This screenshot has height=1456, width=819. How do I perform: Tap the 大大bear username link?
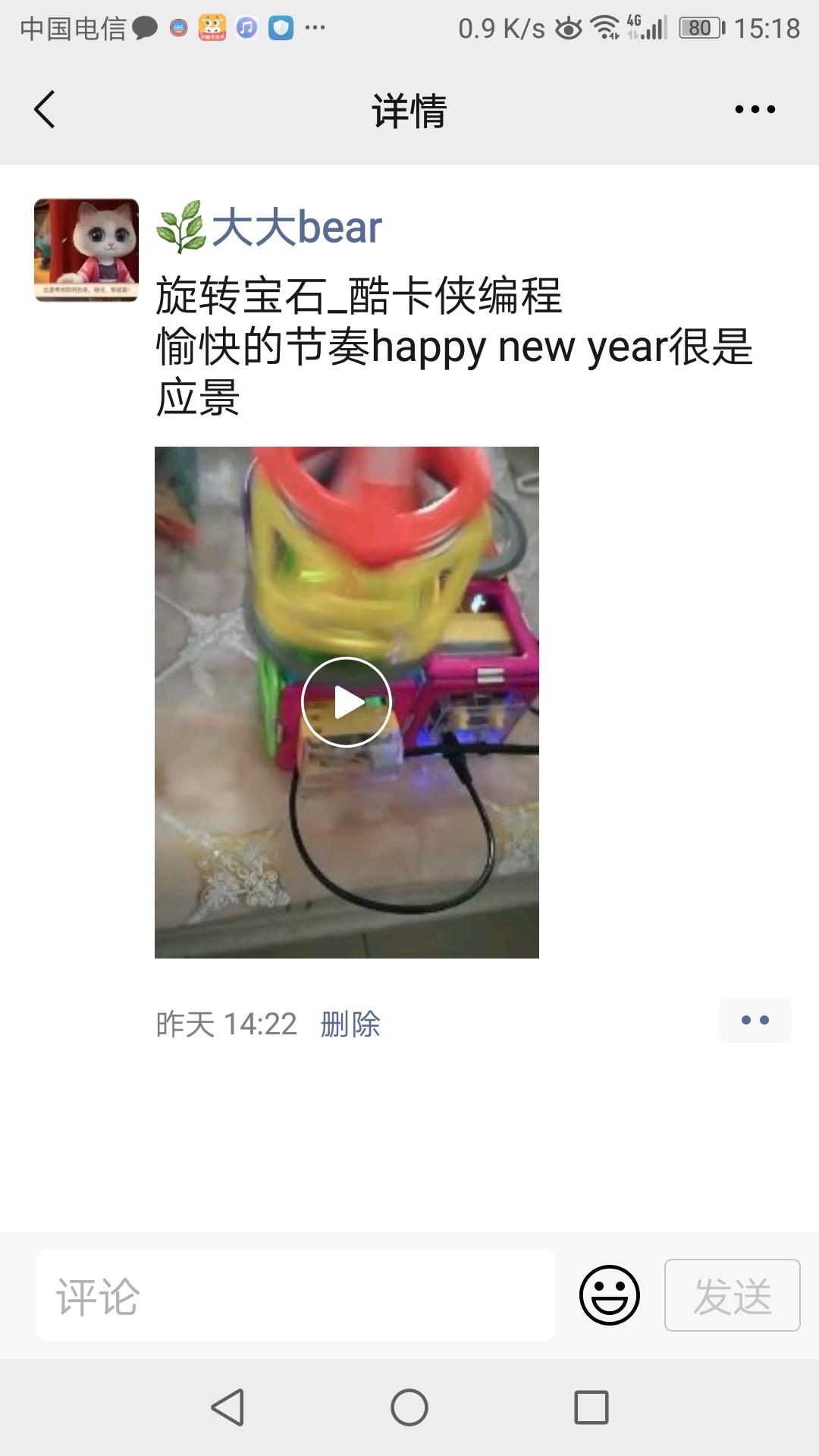(296, 227)
